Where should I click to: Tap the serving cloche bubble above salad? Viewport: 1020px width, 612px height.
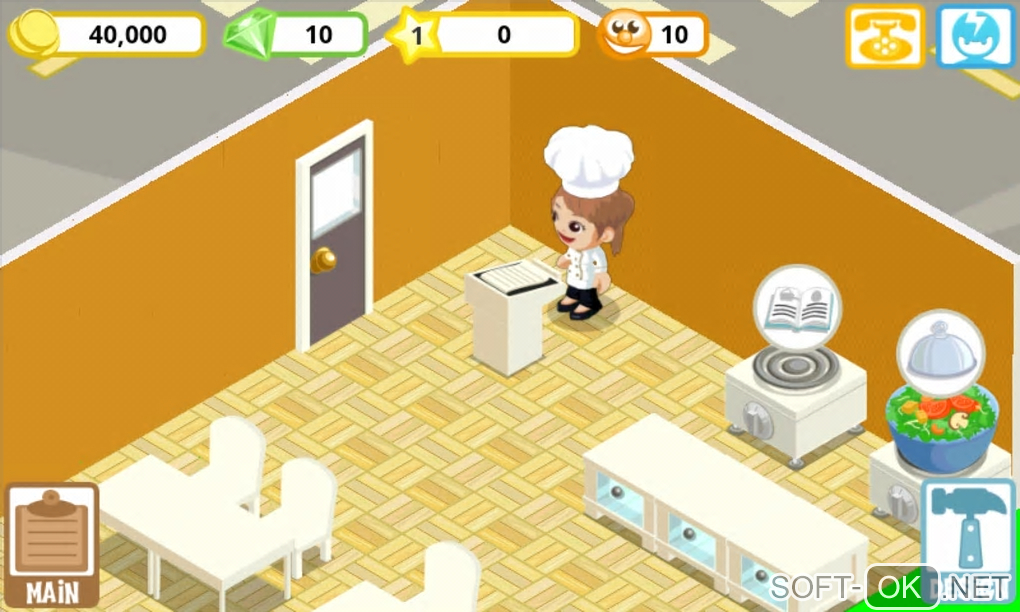pos(940,352)
